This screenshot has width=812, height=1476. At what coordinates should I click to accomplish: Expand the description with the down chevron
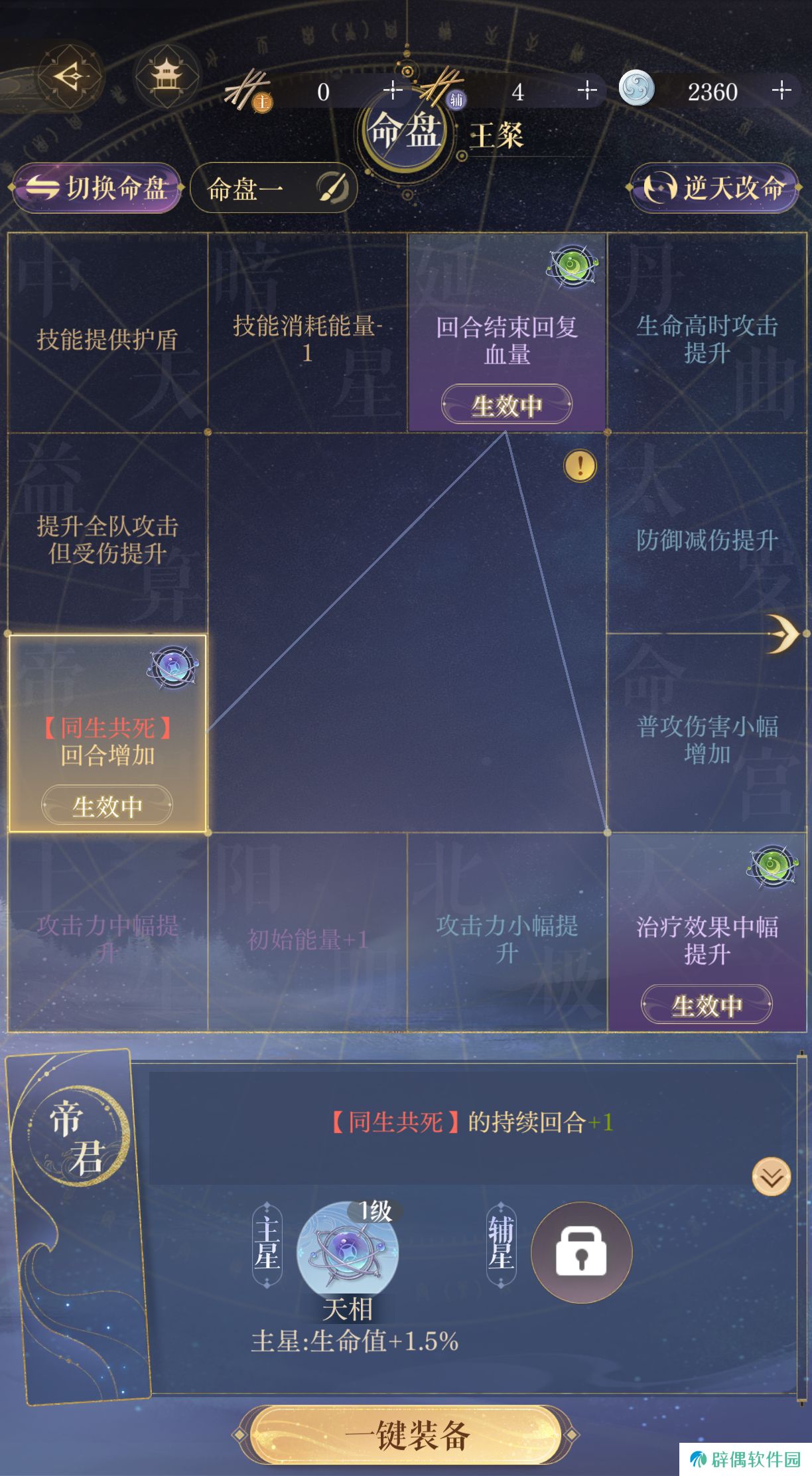(x=771, y=1177)
